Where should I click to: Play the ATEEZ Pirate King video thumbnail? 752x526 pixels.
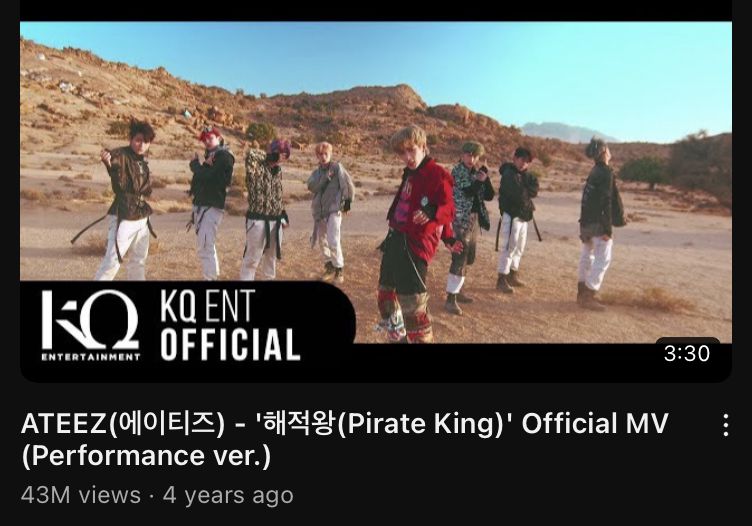[376, 201]
